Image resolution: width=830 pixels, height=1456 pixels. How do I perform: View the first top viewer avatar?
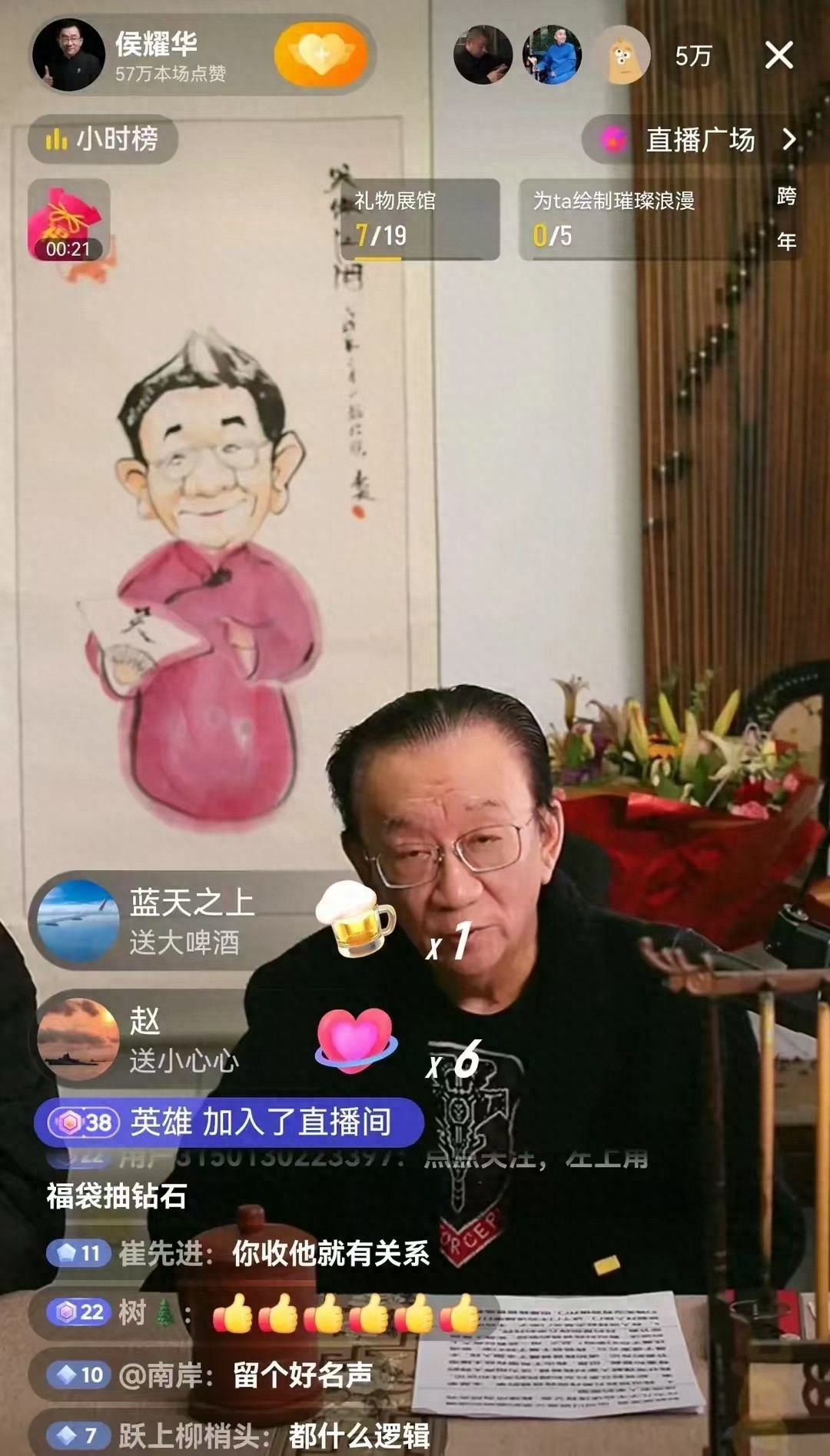point(483,55)
